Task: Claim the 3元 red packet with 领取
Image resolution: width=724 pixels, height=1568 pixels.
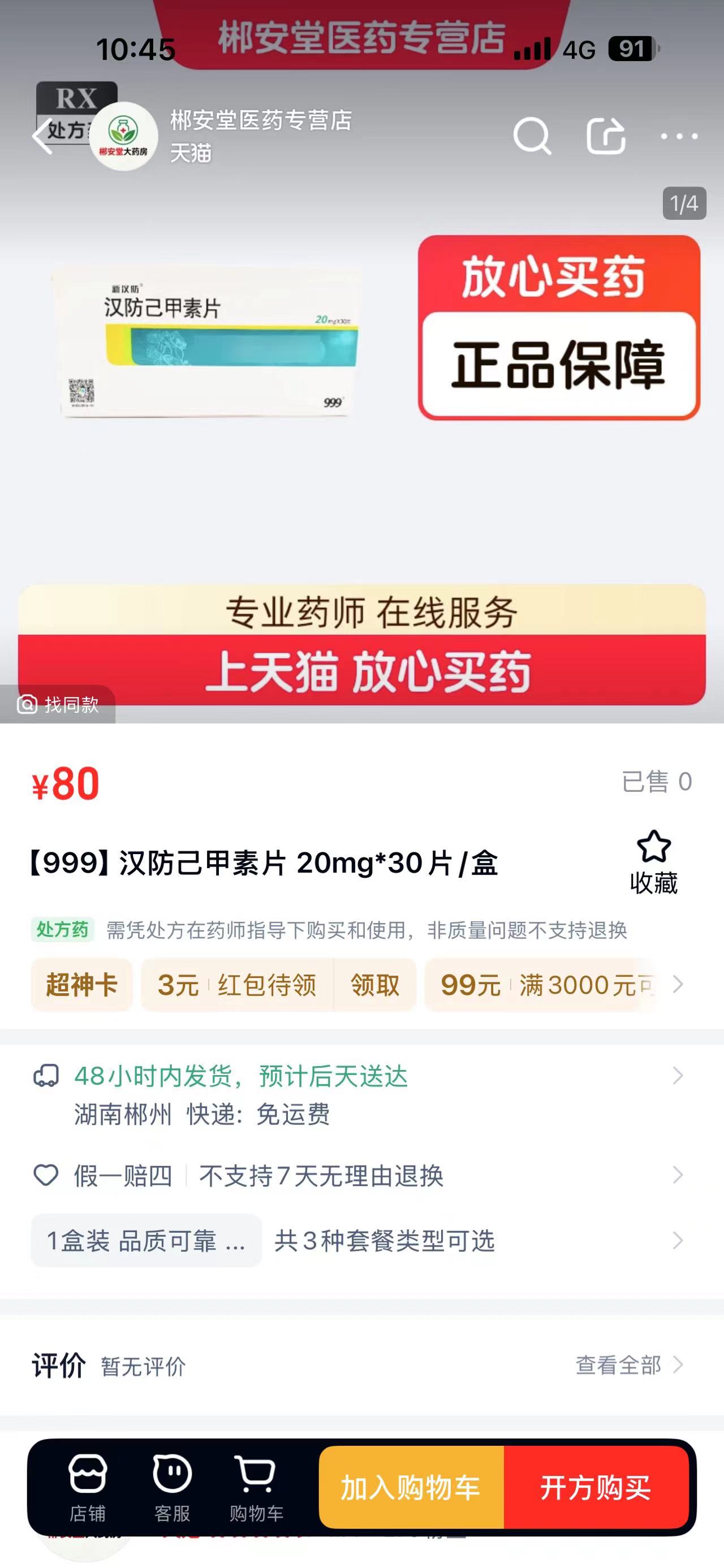Action: pyautogui.click(x=374, y=984)
